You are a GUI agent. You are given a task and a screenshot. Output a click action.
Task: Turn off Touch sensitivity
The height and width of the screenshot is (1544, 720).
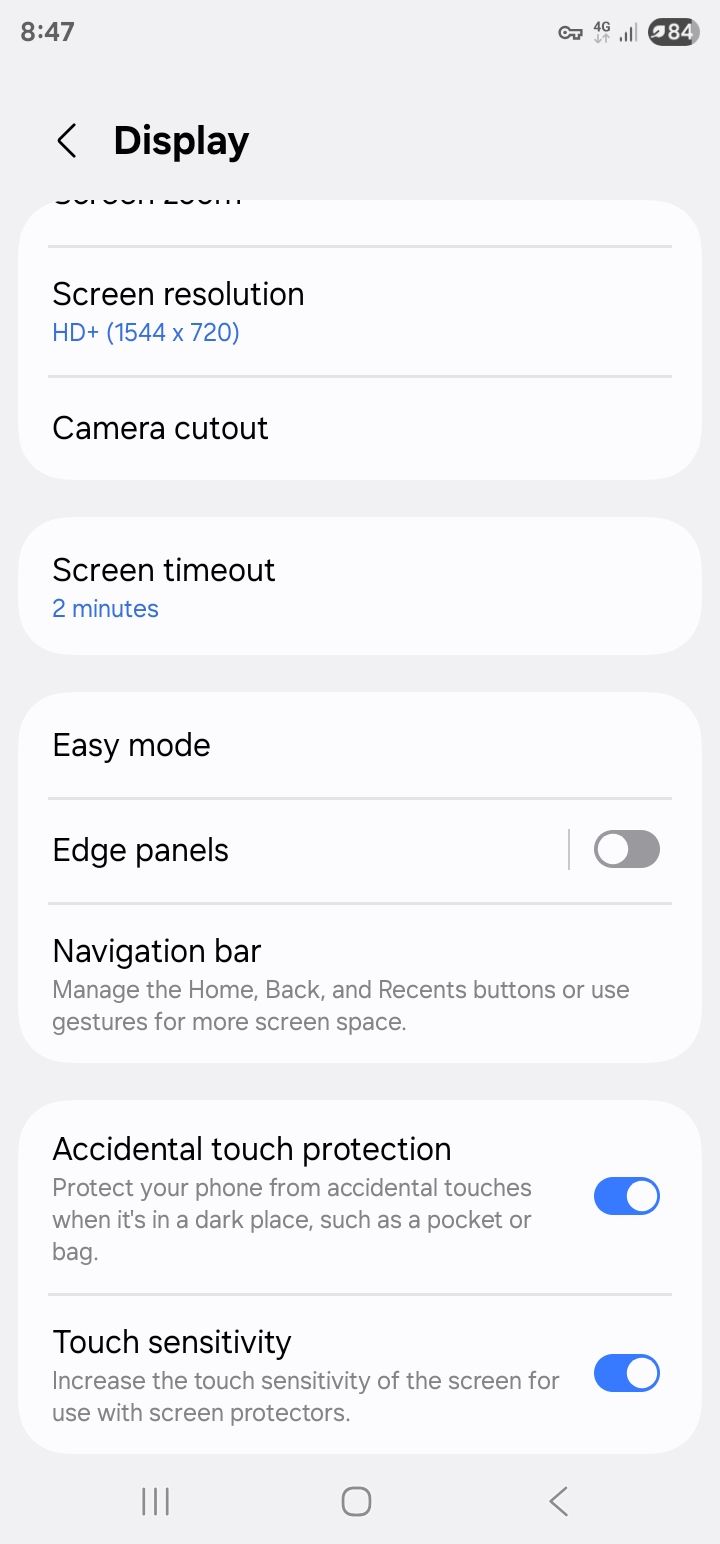click(626, 1373)
